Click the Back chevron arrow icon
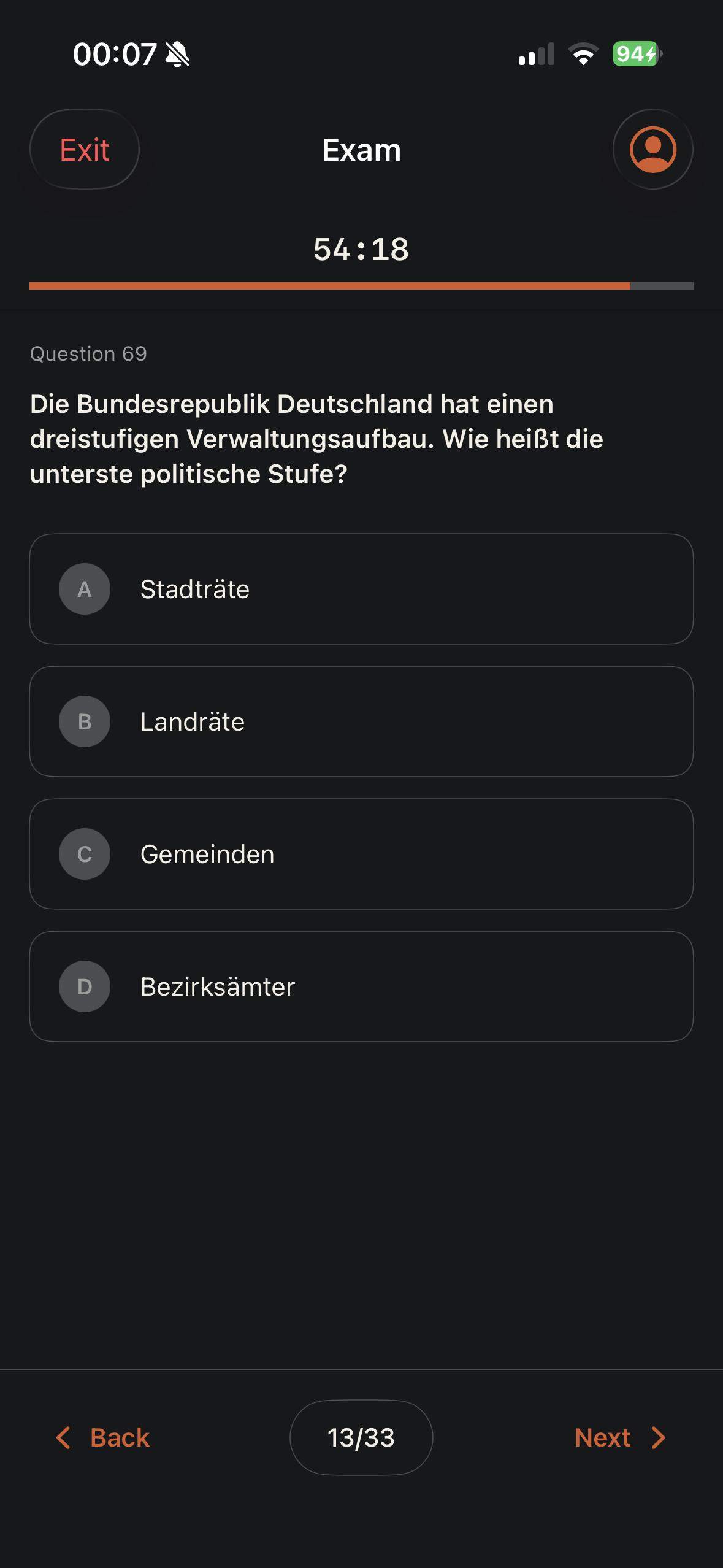Image resolution: width=723 pixels, height=1568 pixels. [x=64, y=1437]
